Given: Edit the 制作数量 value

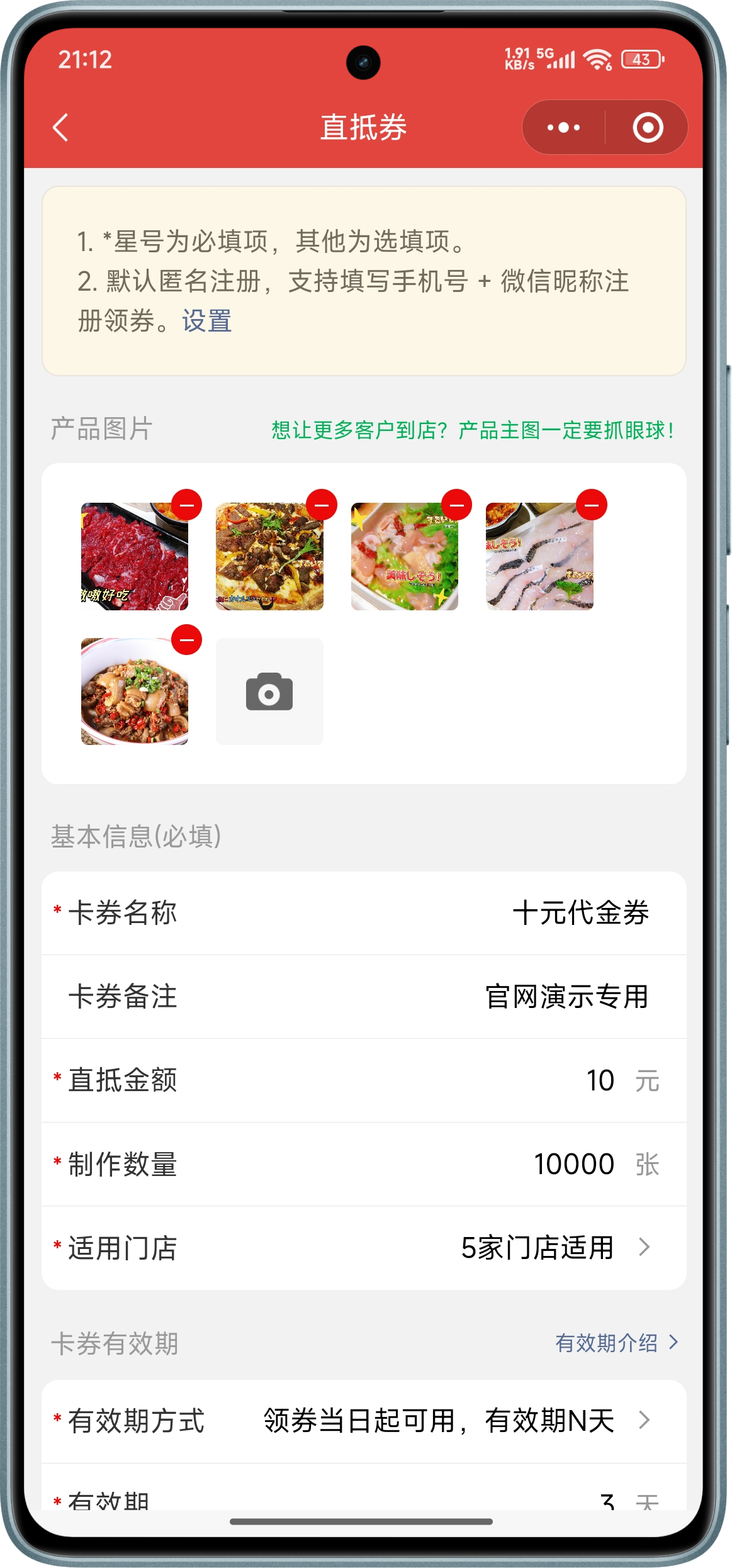Looking at the screenshot, I should click(x=573, y=1164).
